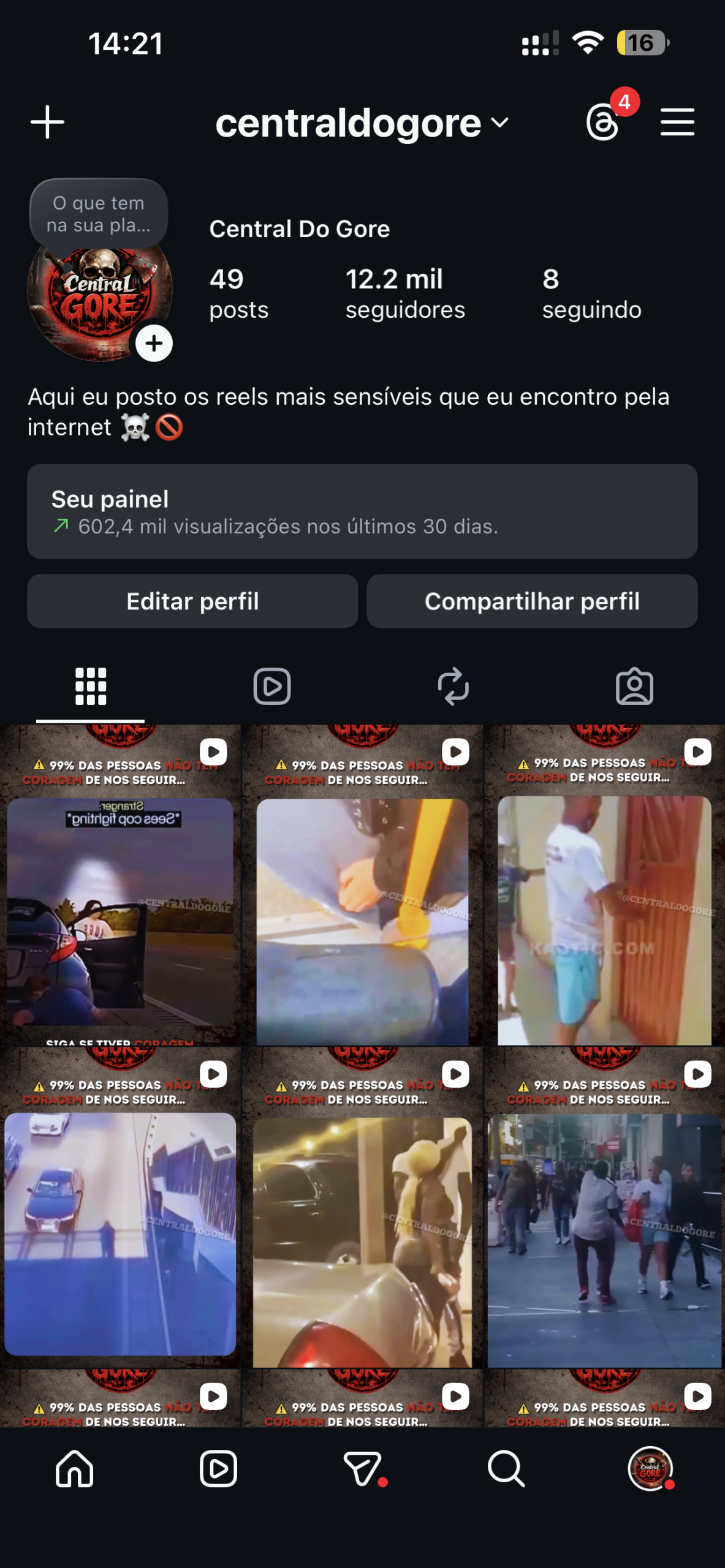This screenshot has height=1568, width=725.
Task: Tap Compartilhar perfil
Action: click(x=532, y=601)
